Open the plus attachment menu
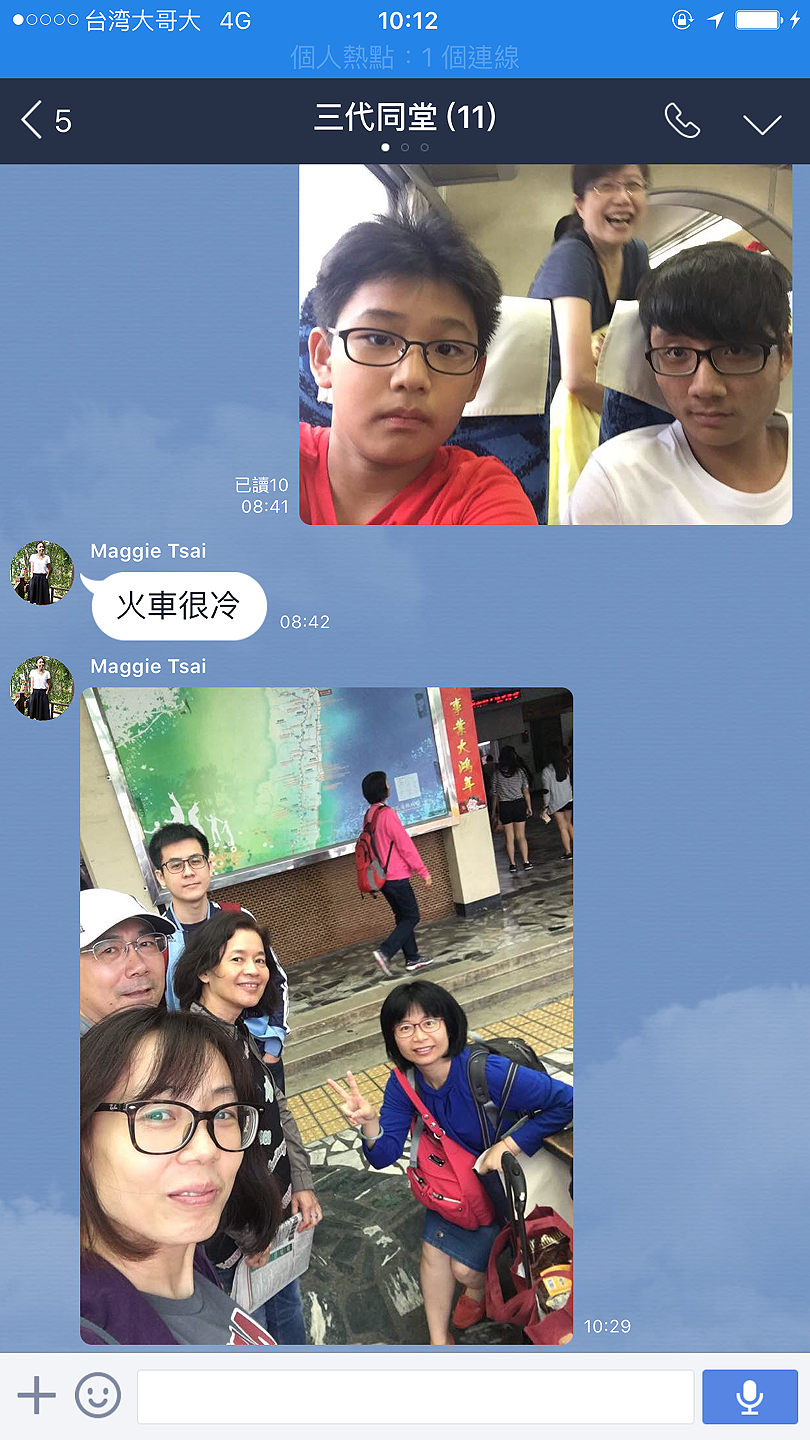Viewport: 810px width, 1440px height. click(37, 1395)
